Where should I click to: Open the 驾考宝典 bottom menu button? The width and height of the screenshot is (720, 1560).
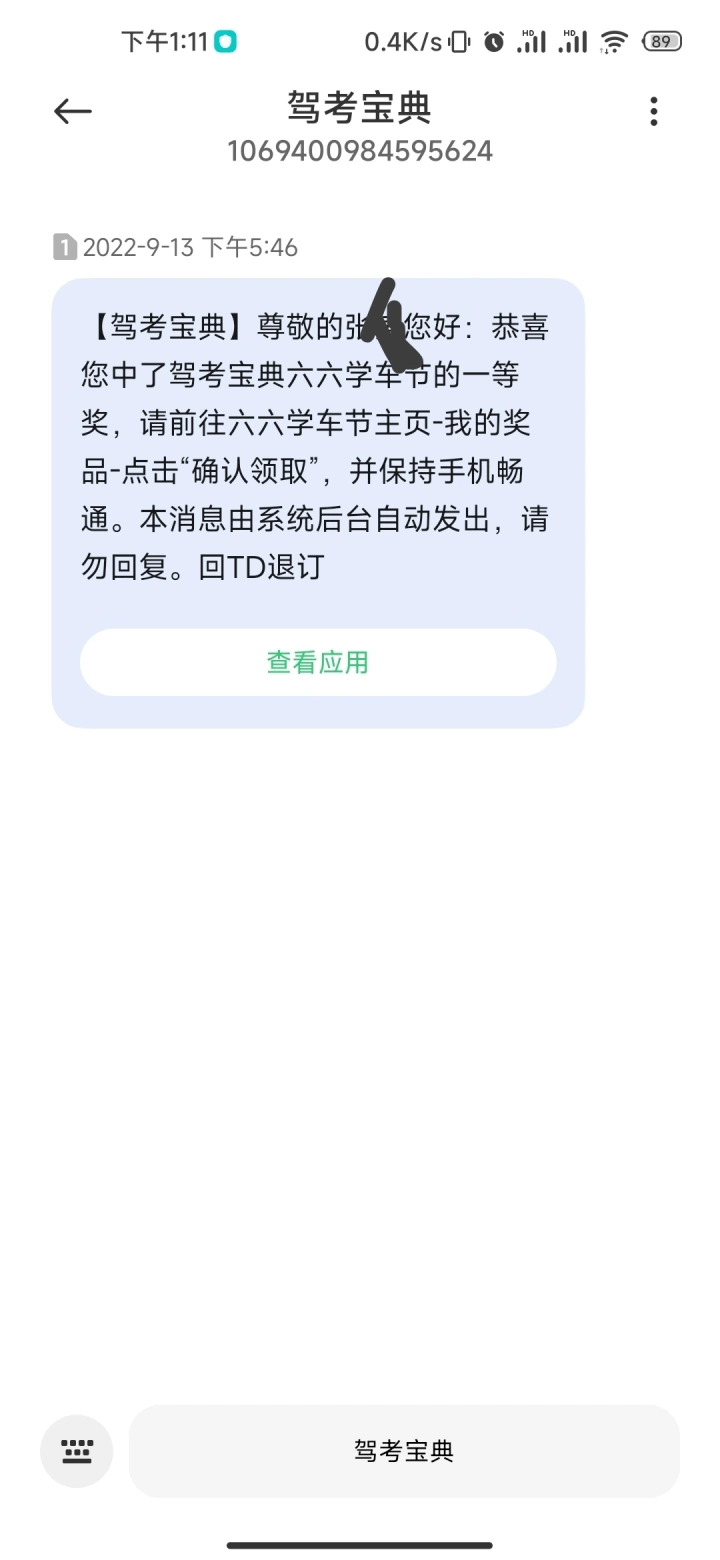[404, 1451]
